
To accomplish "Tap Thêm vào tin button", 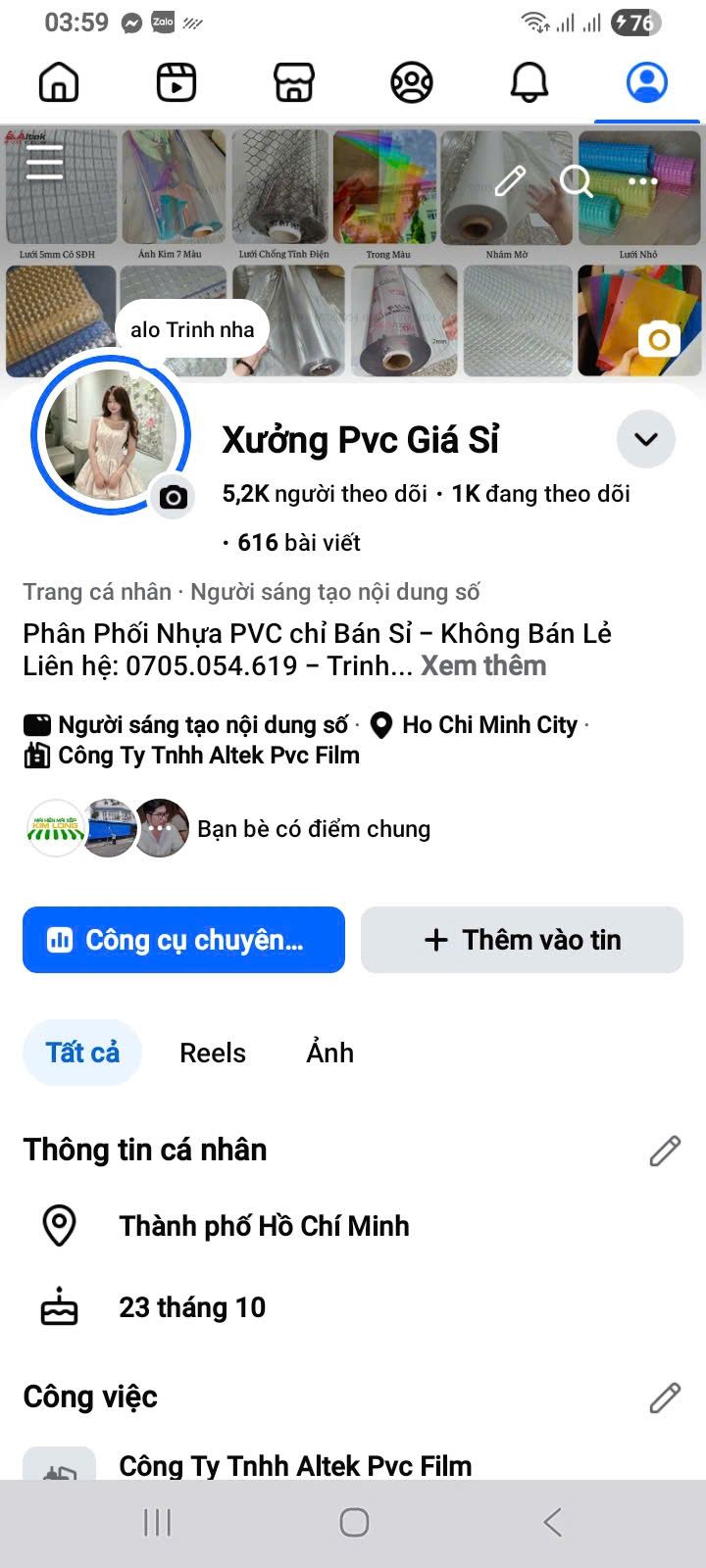I will click(522, 940).
